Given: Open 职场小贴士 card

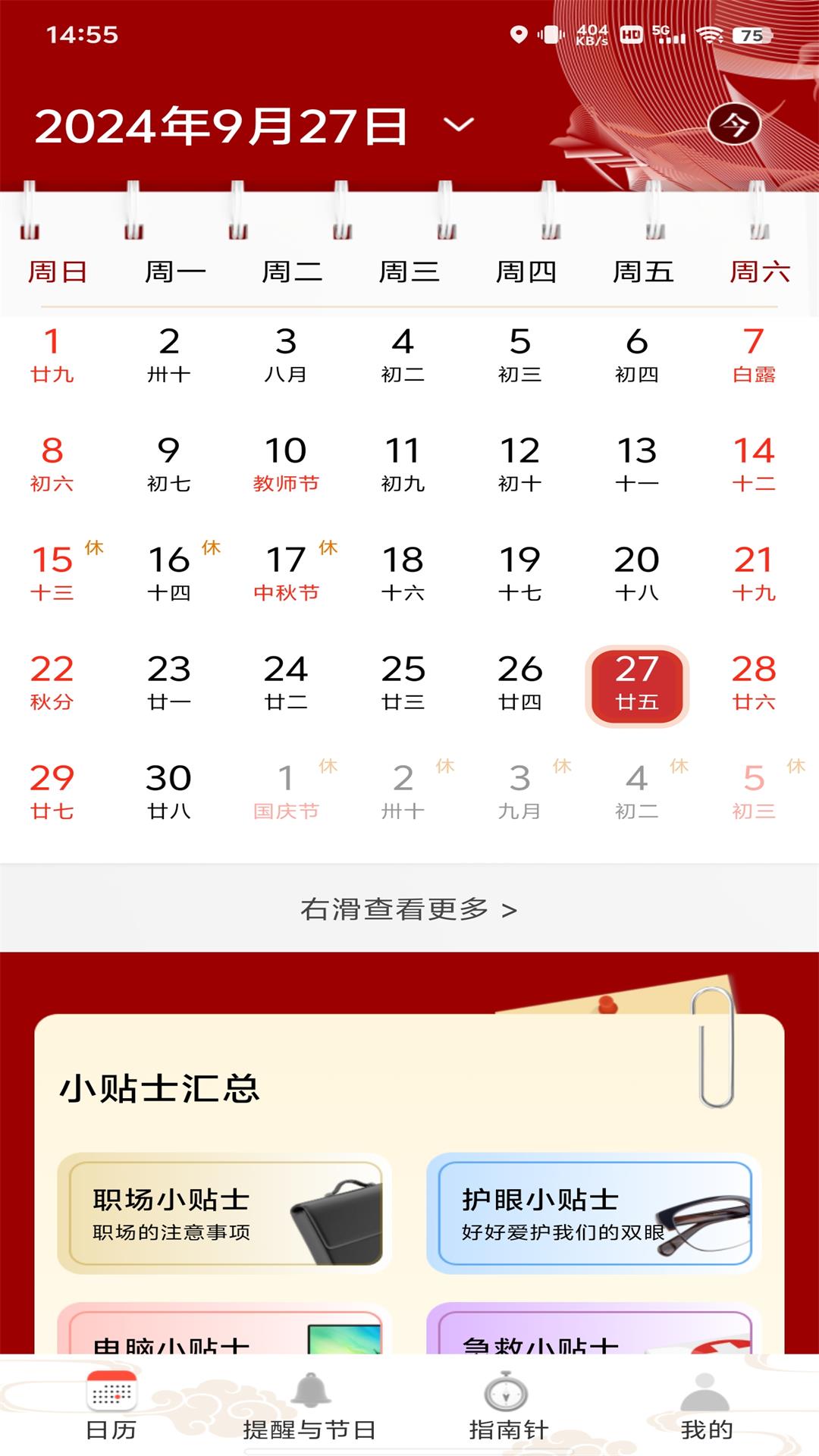Looking at the screenshot, I should point(224,1213).
